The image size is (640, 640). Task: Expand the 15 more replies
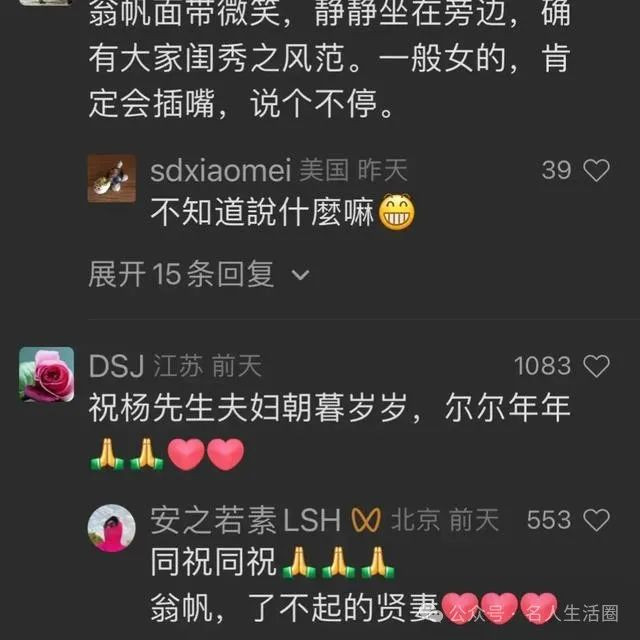[x=198, y=274]
